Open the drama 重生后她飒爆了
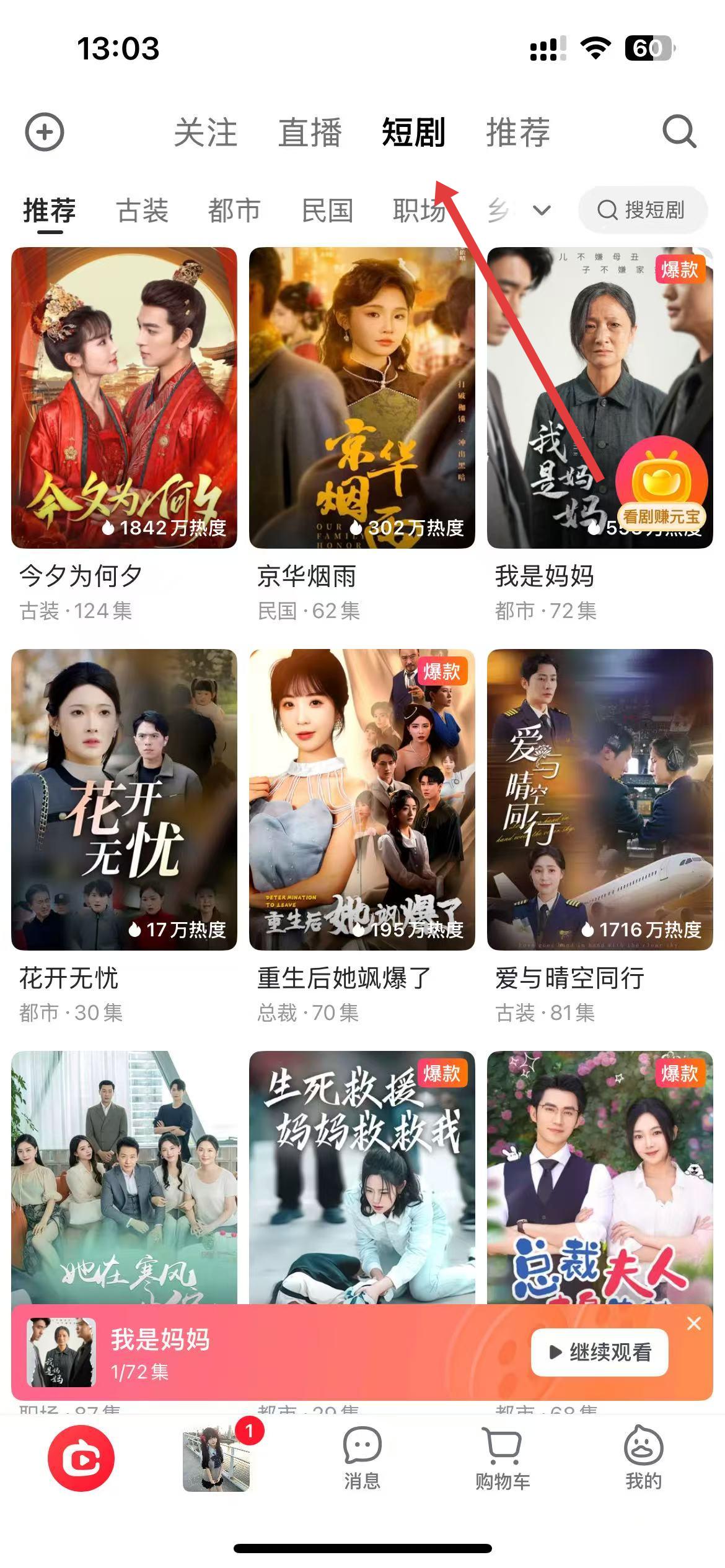Image resolution: width=725 pixels, height=1568 pixels. 362,799
